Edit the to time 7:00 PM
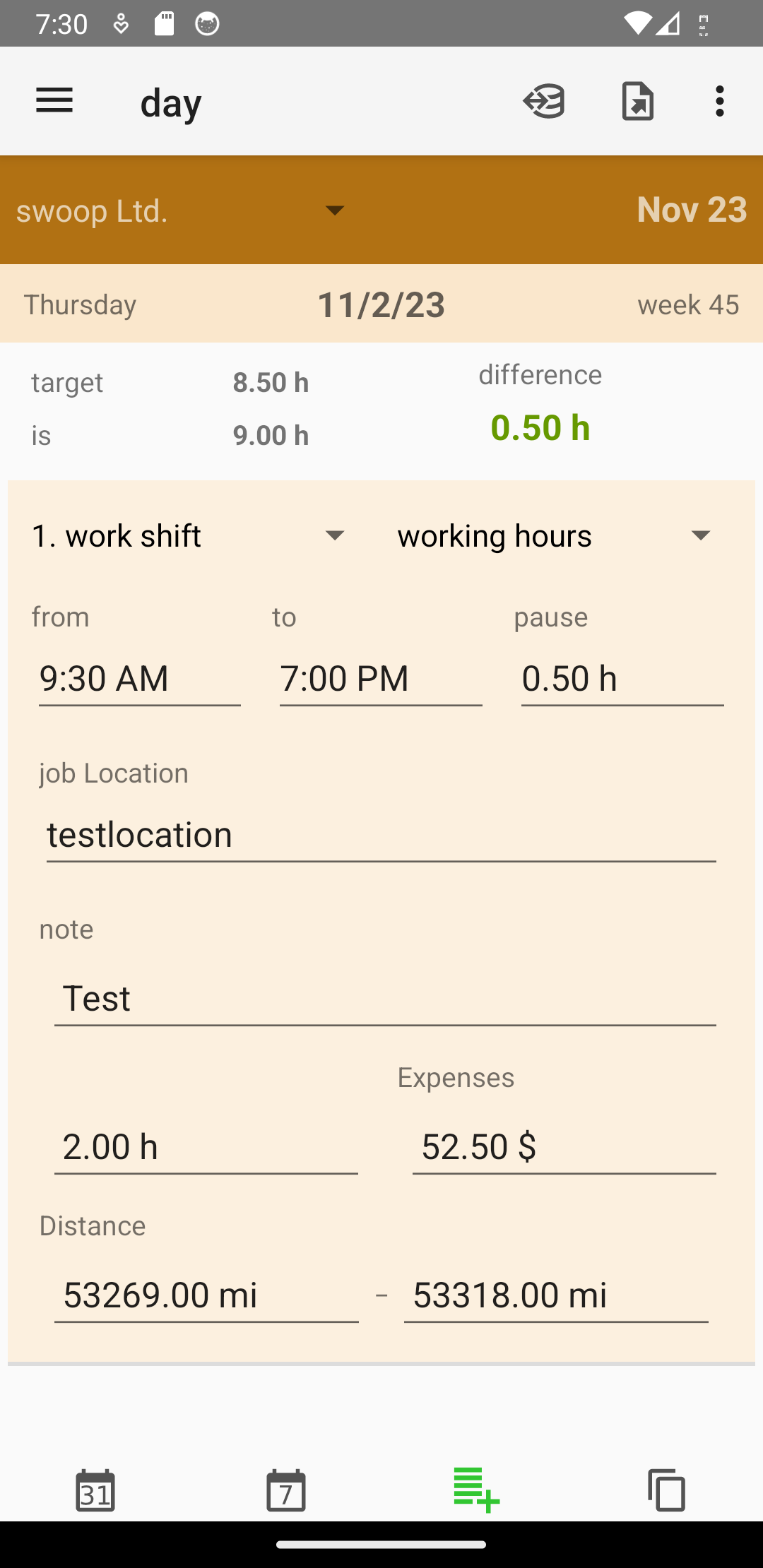This screenshot has width=763, height=1568. (381, 679)
